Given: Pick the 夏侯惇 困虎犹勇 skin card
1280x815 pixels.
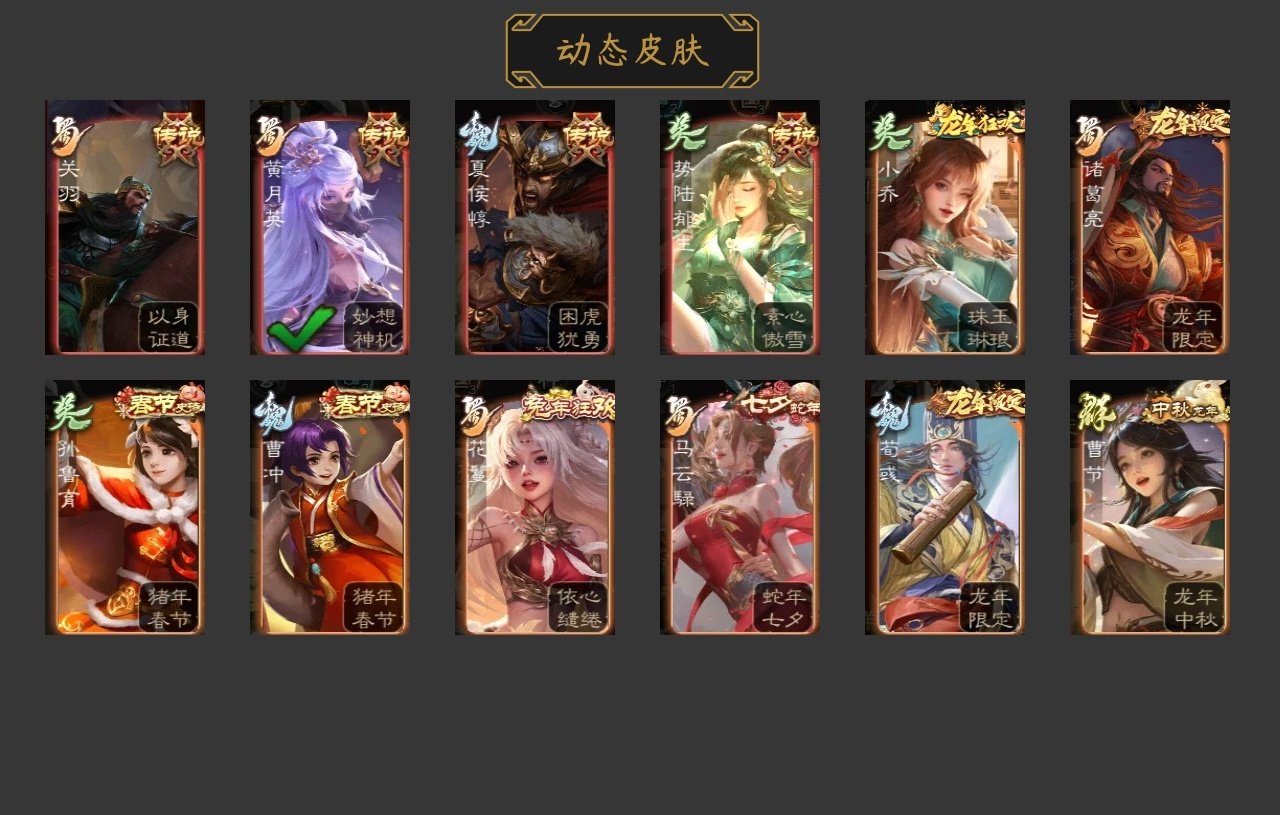Looking at the screenshot, I should point(535,228).
